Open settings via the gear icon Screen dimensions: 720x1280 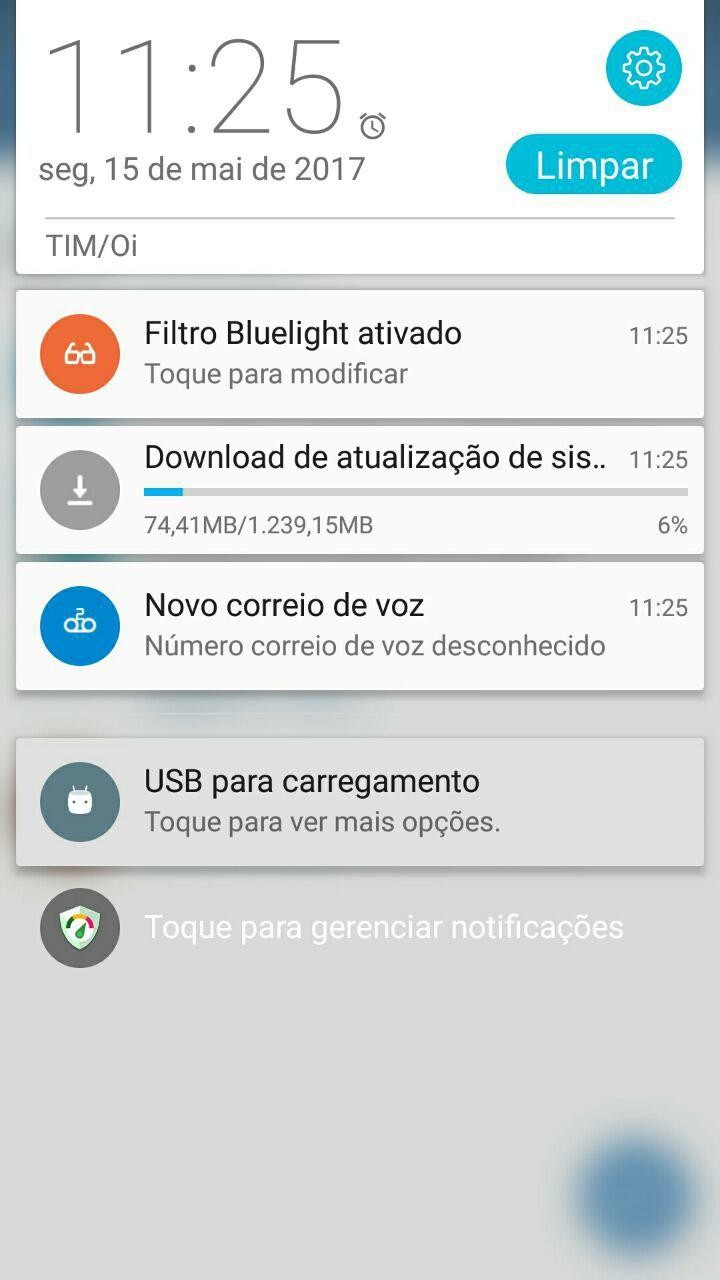(643, 68)
